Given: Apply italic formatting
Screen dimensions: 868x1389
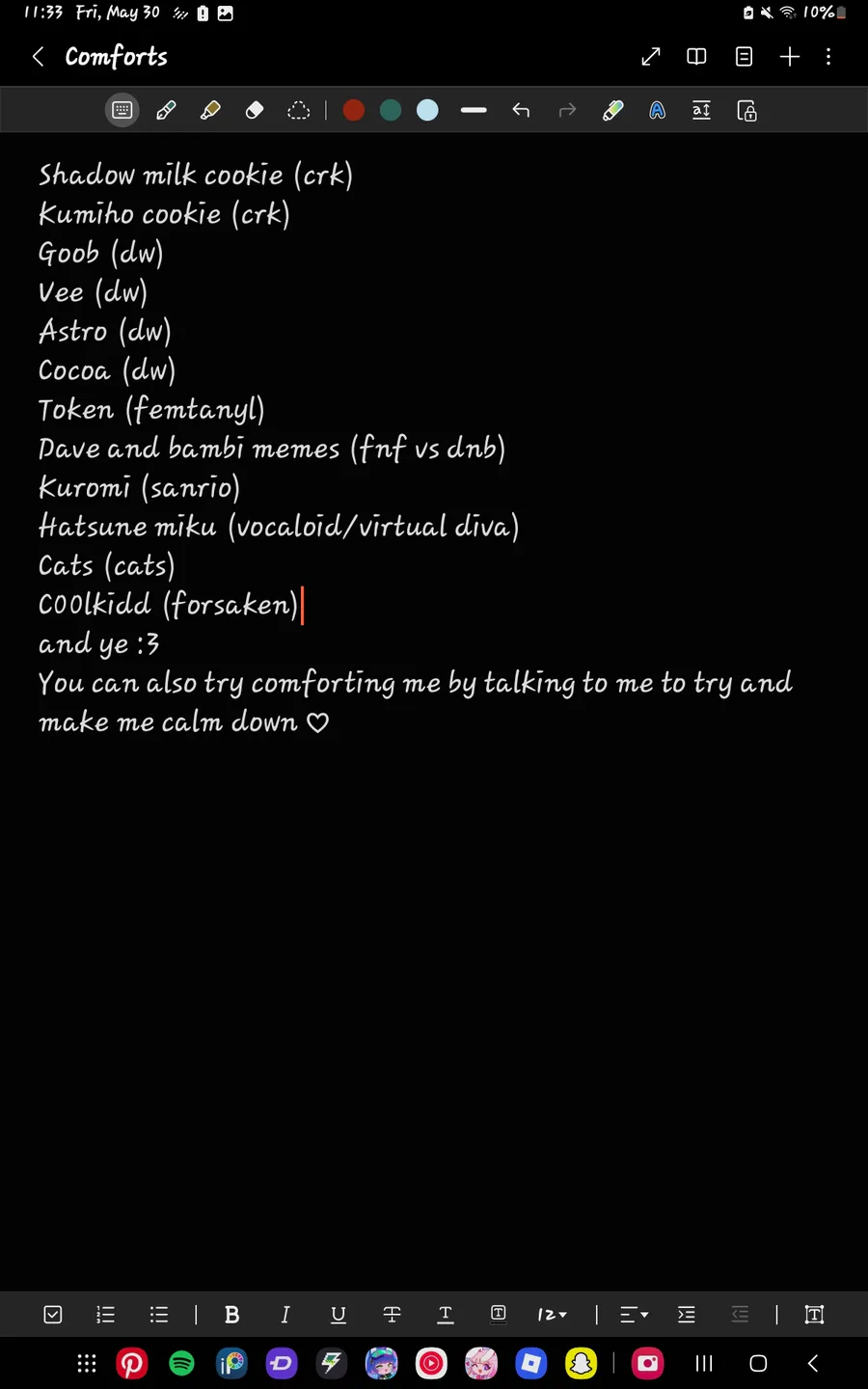Looking at the screenshot, I should [x=285, y=1315].
